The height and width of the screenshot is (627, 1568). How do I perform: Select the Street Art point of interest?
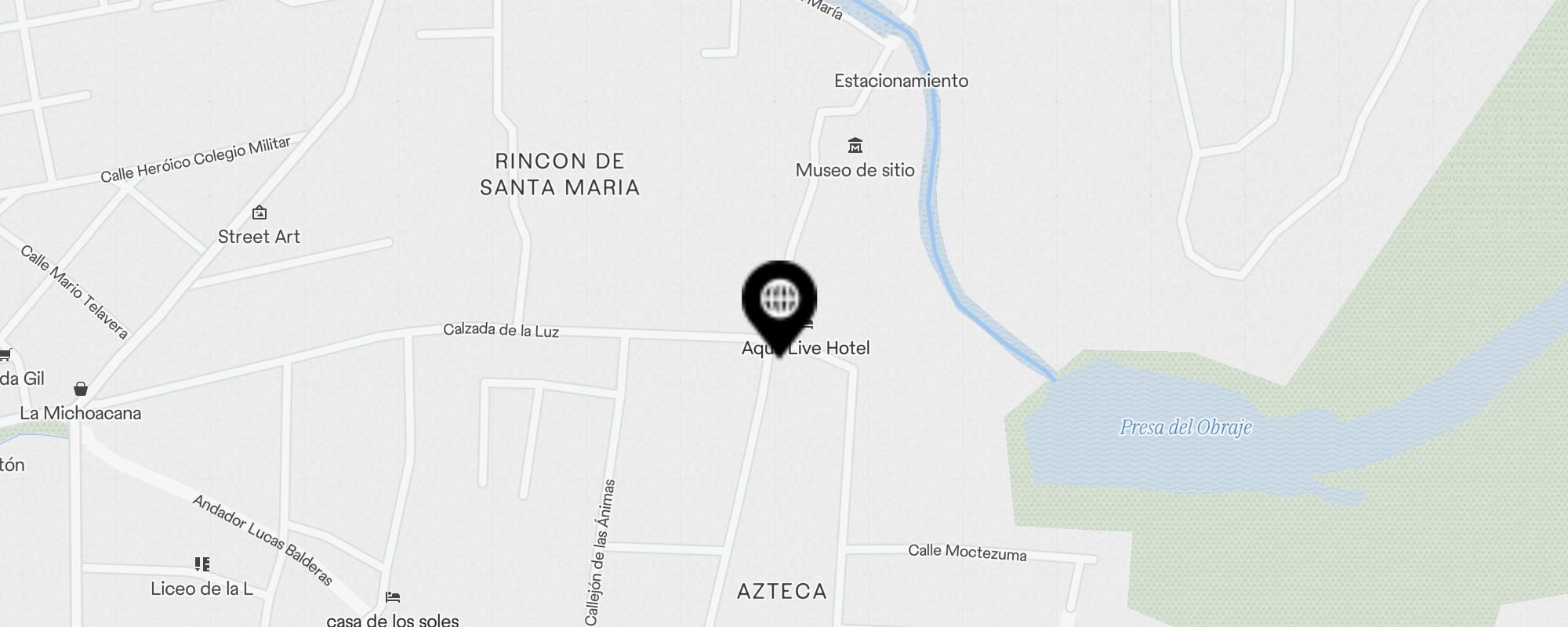(x=259, y=213)
